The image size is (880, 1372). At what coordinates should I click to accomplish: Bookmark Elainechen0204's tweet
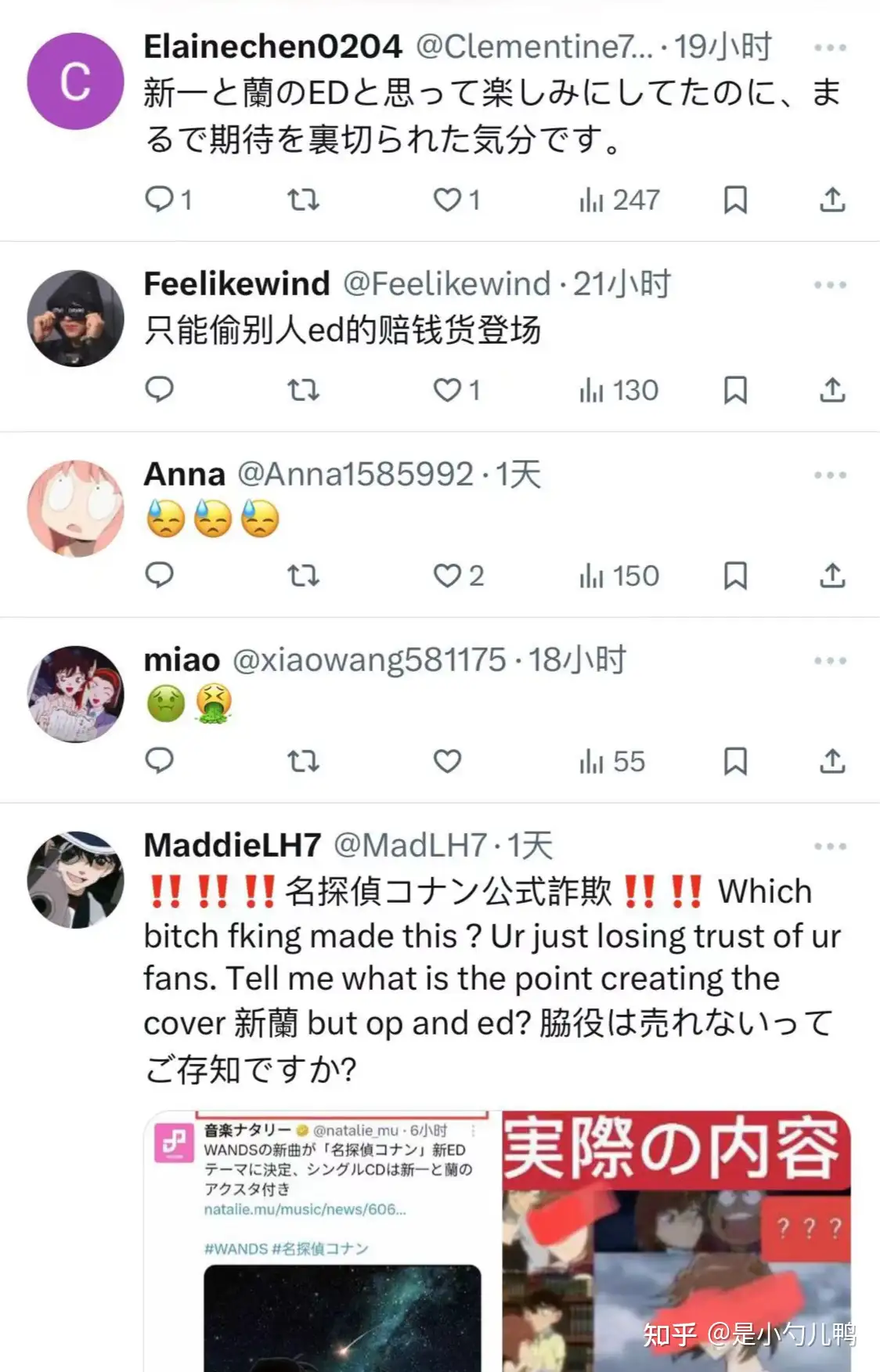735,200
